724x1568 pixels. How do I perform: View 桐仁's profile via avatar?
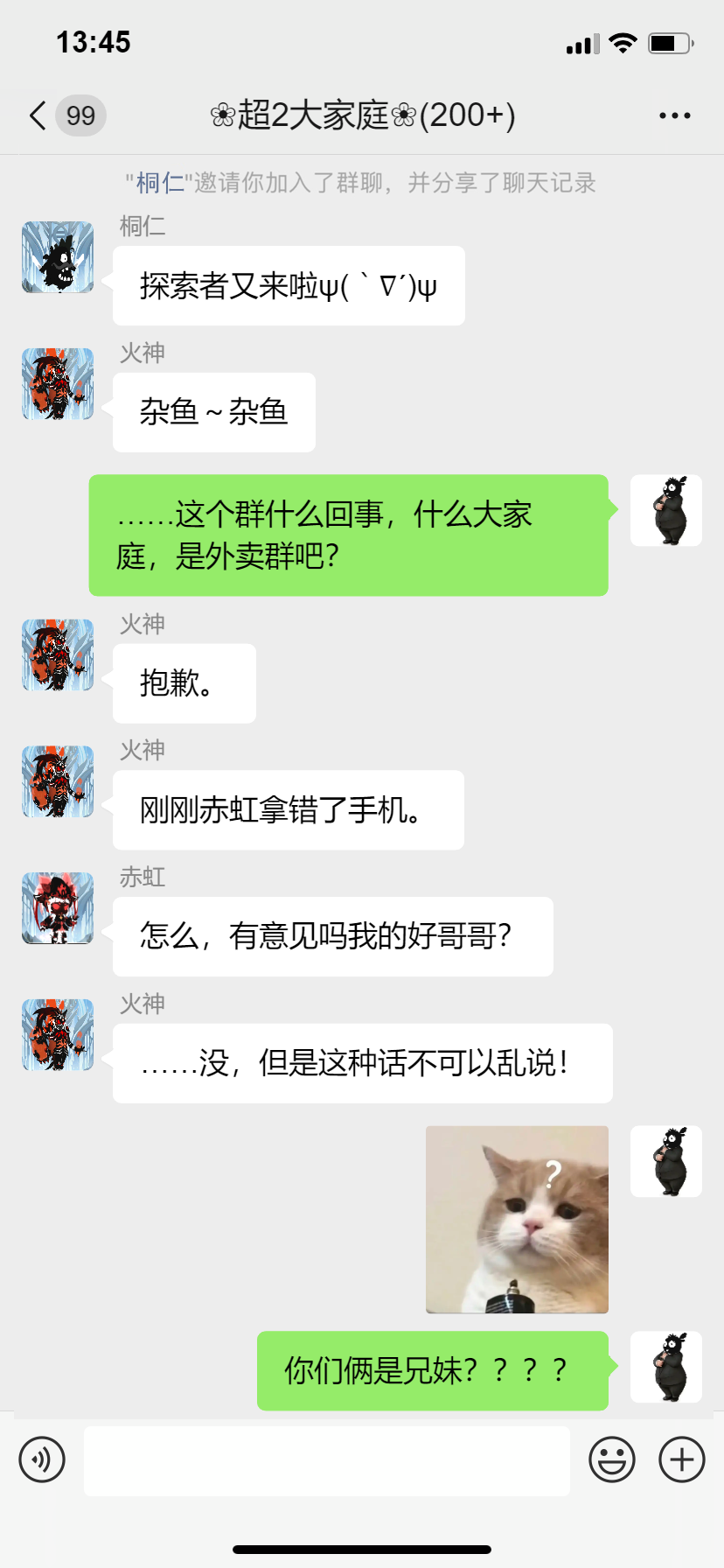click(58, 256)
